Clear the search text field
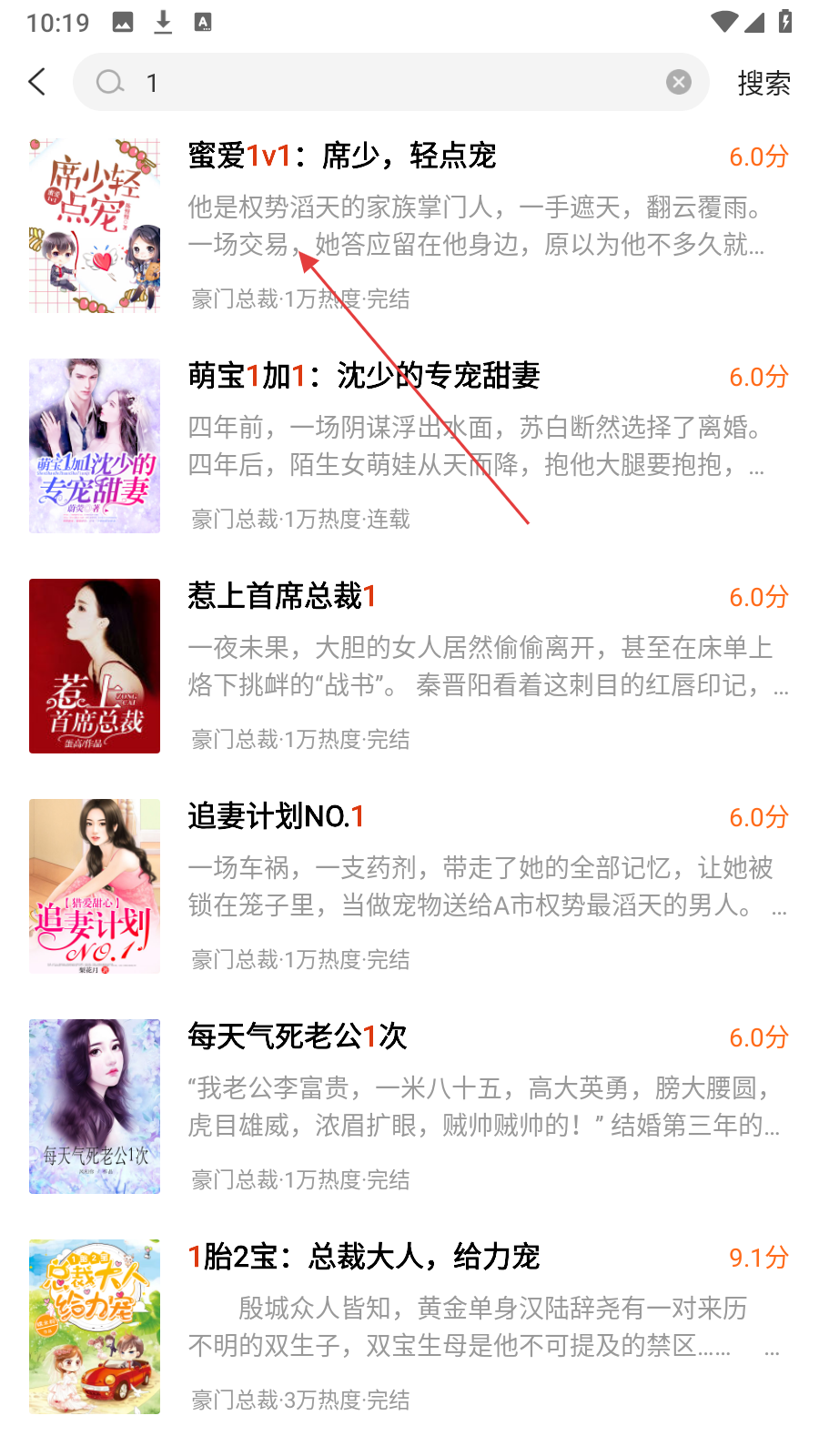 [x=678, y=83]
